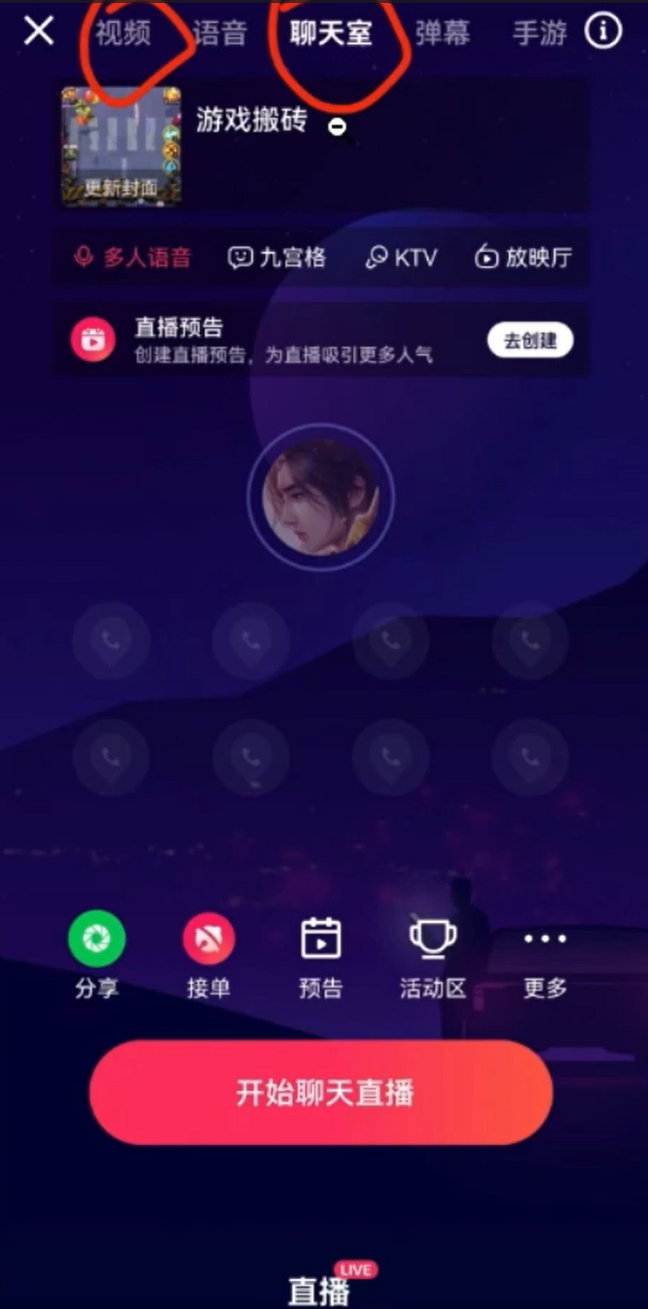This screenshot has width=648, height=1309.
Task: Open 更多 options
Action: (545, 956)
